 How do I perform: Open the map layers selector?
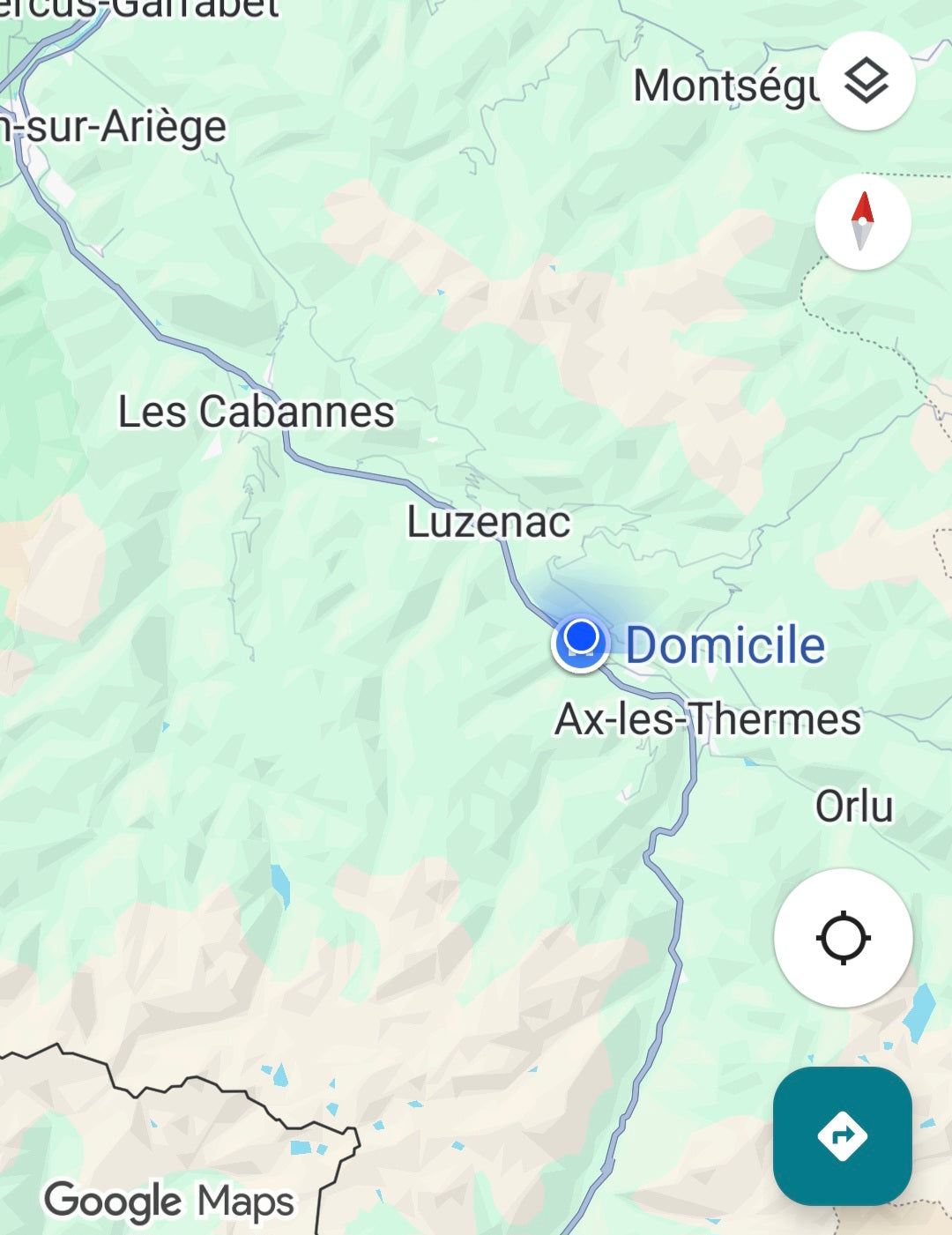pyautogui.click(x=866, y=81)
